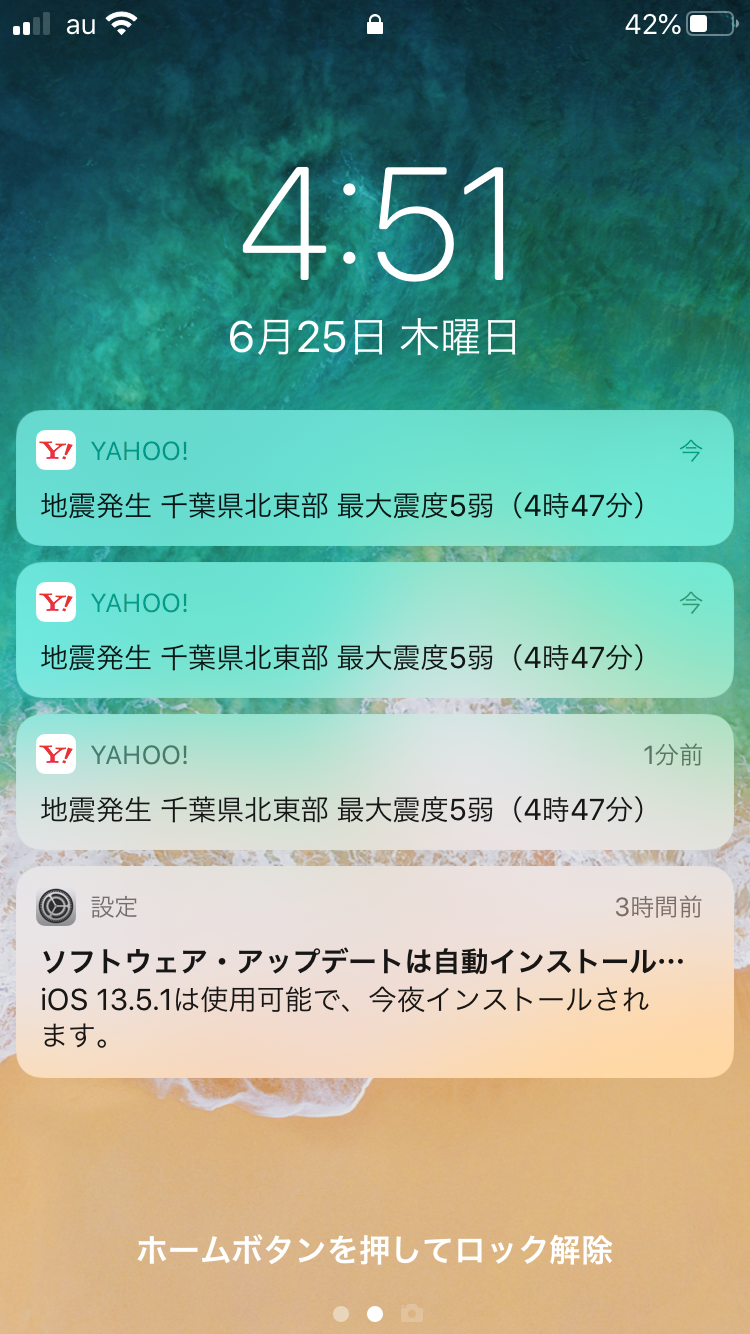Open the 設定 software update notification
This screenshot has height=1334, width=750.
pyautogui.click(x=374, y=972)
